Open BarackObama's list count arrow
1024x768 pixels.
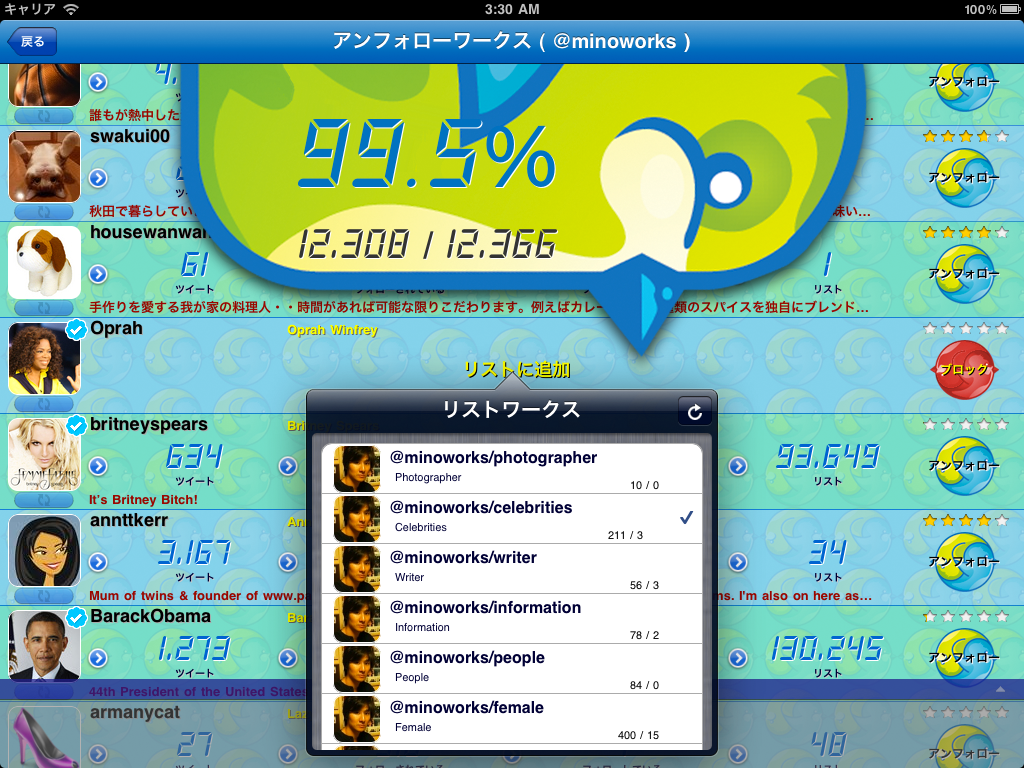(x=738, y=658)
